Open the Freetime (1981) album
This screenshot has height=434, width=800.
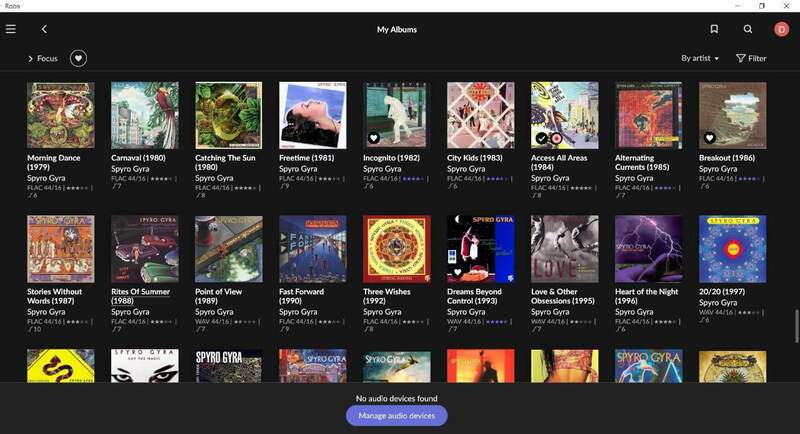tap(312, 115)
